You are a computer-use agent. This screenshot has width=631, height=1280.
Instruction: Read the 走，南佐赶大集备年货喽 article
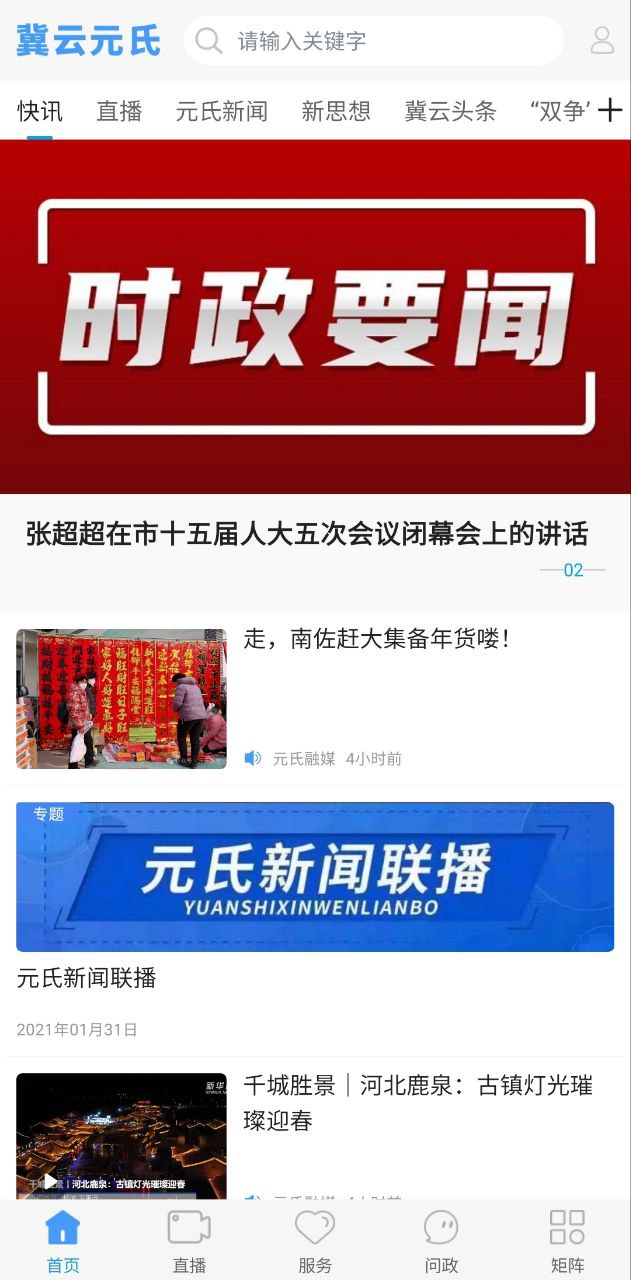[376, 639]
